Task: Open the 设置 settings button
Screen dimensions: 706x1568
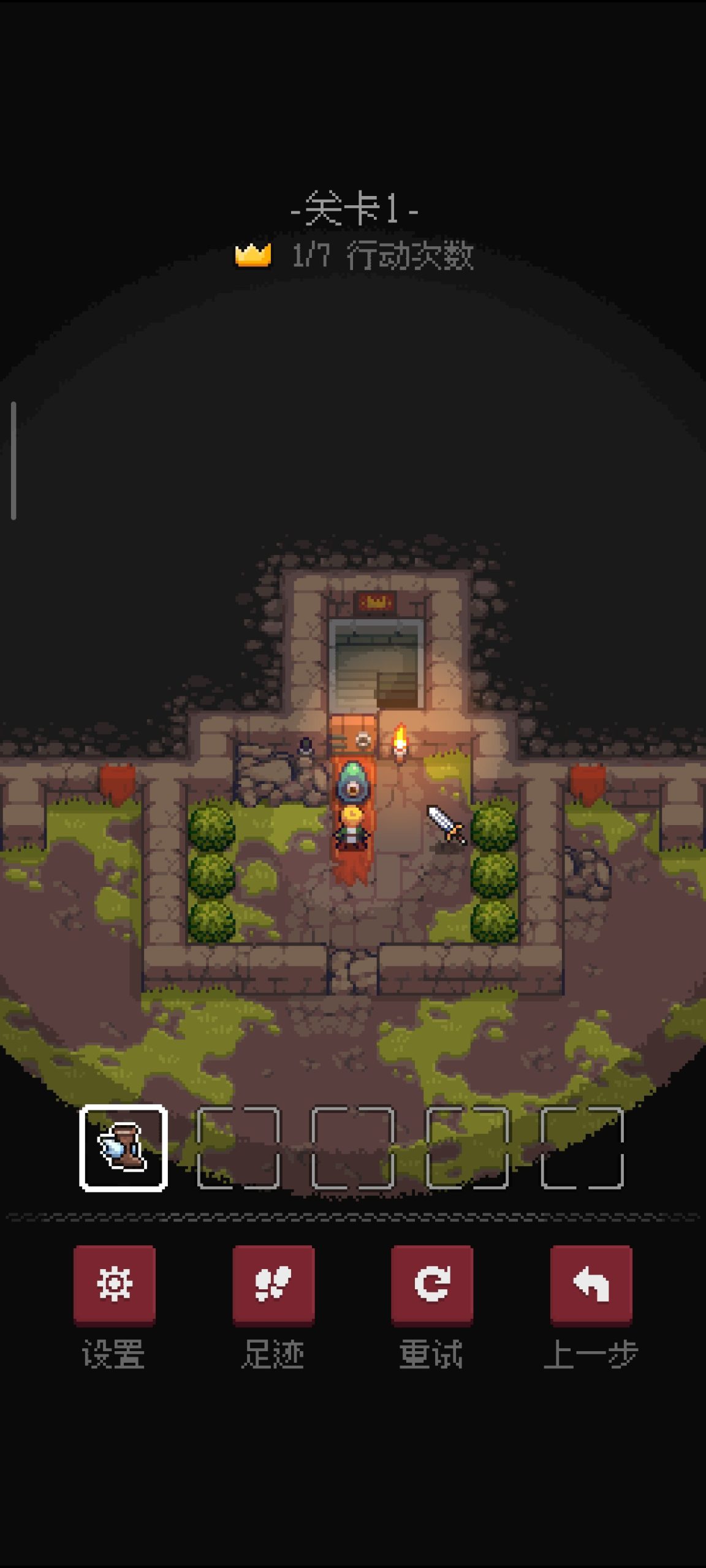Action: tap(115, 1284)
